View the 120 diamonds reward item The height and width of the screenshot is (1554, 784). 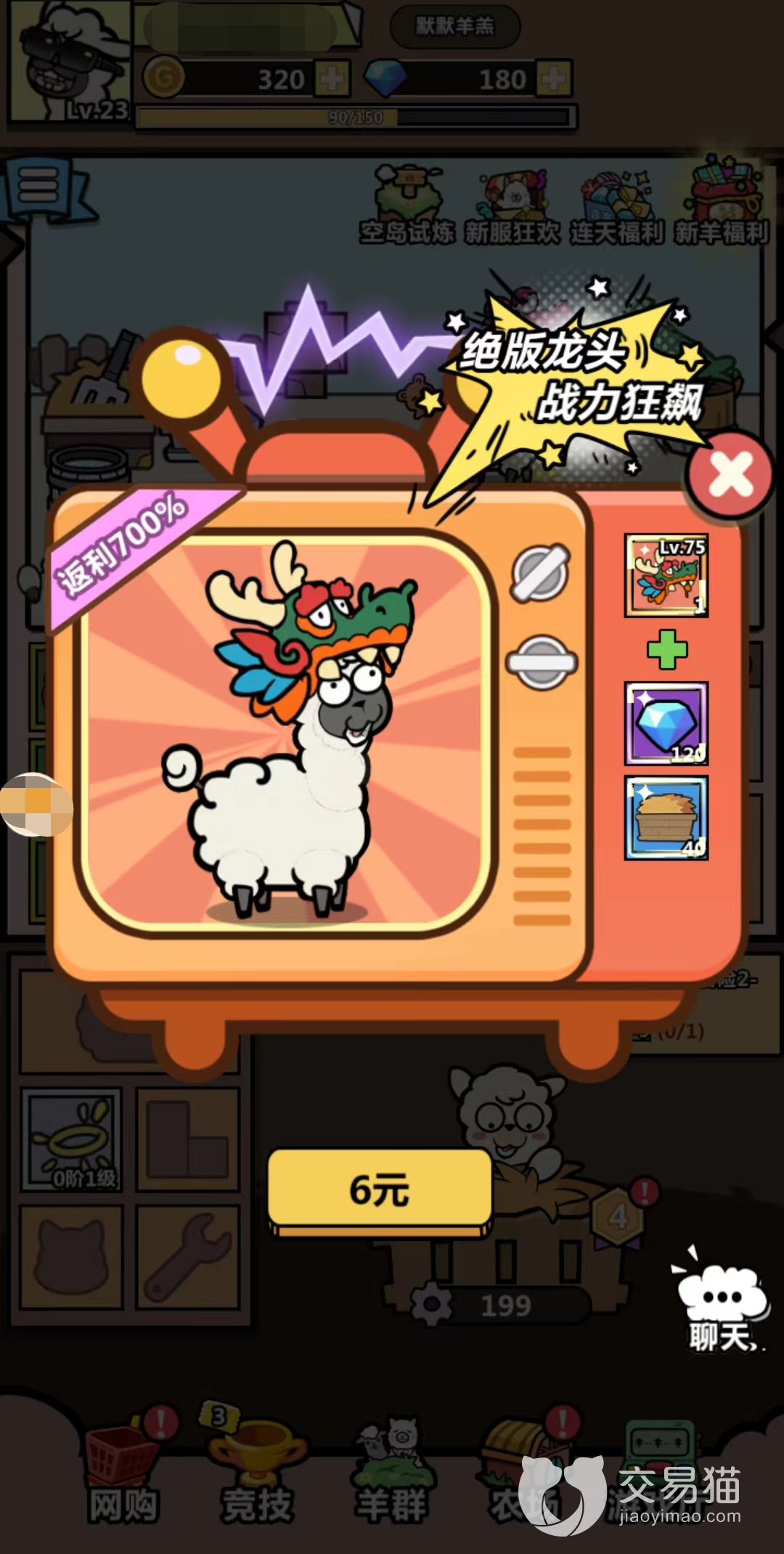point(666,723)
